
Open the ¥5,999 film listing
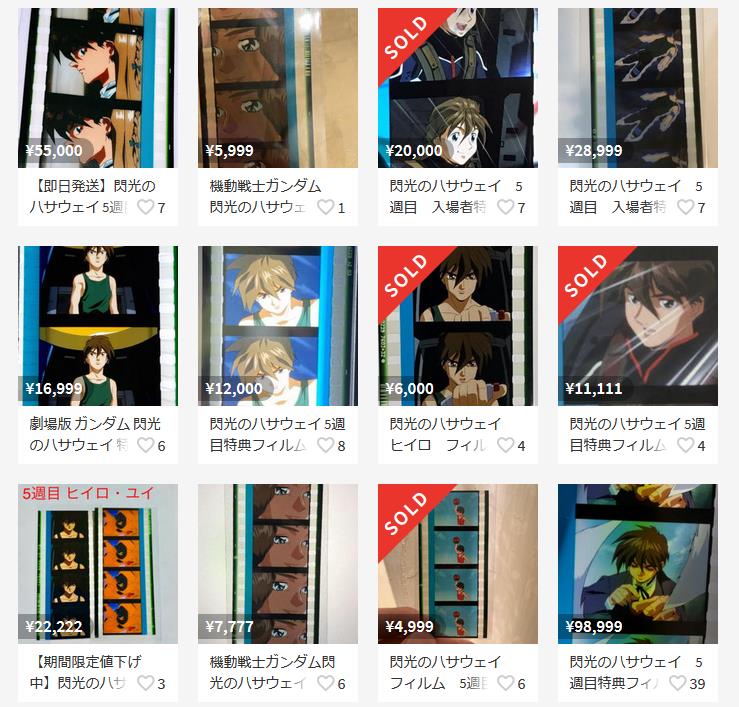pos(278,88)
